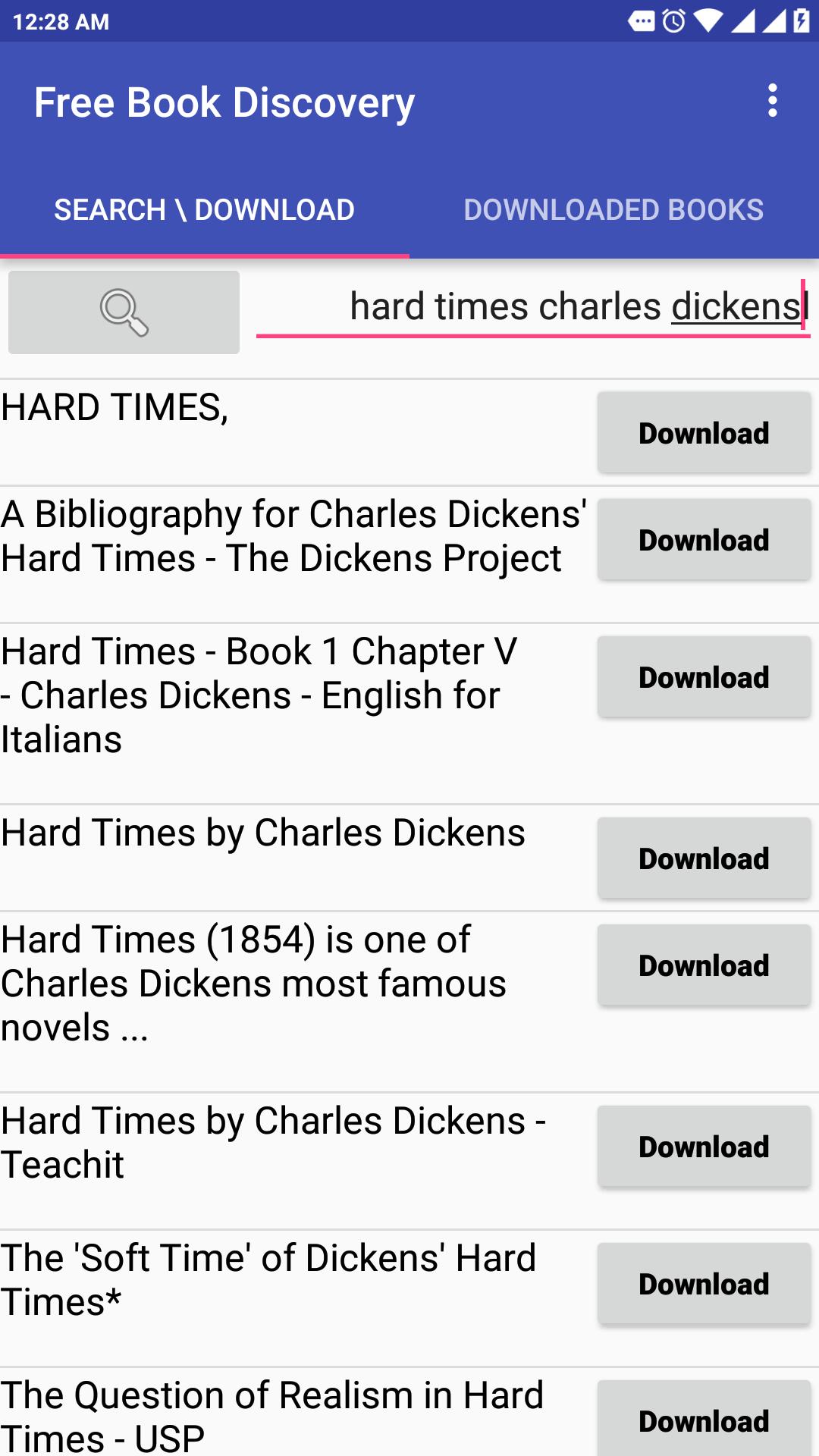
Task: Download the Bibliography for Charles Dickens' Hard Times
Action: point(704,540)
